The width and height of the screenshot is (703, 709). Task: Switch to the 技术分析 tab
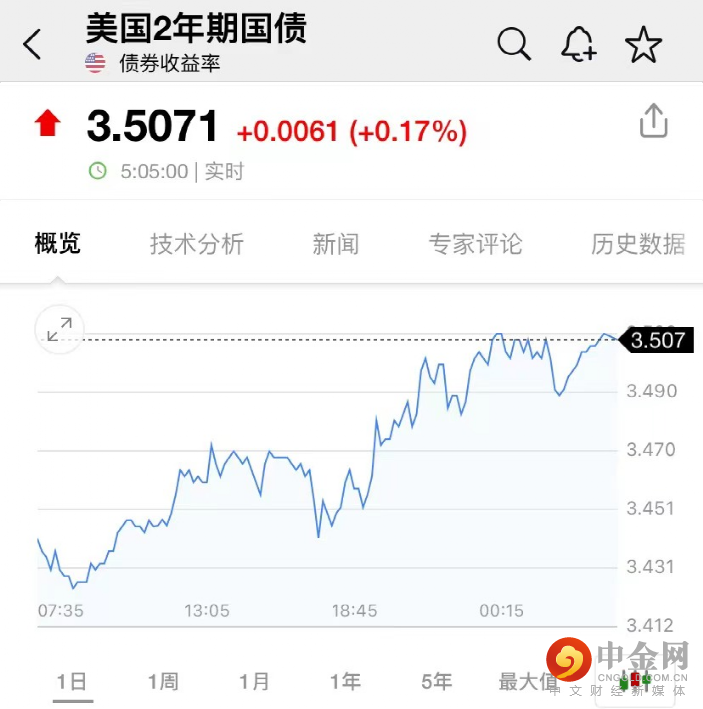[197, 243]
